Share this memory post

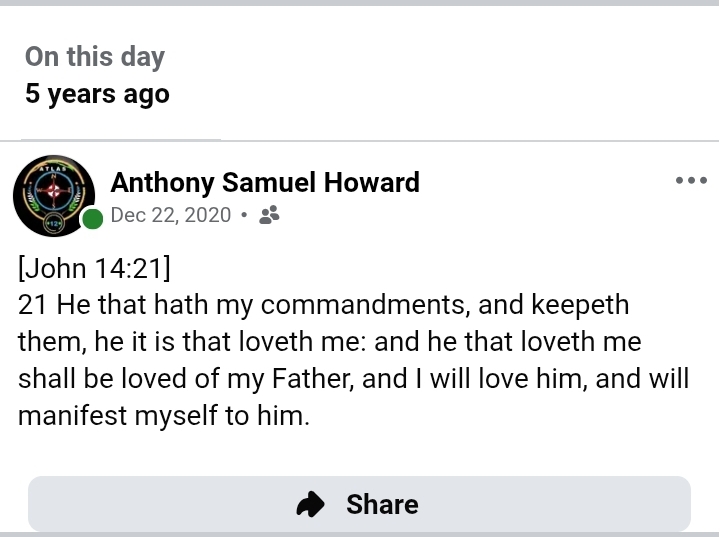(x=358, y=504)
